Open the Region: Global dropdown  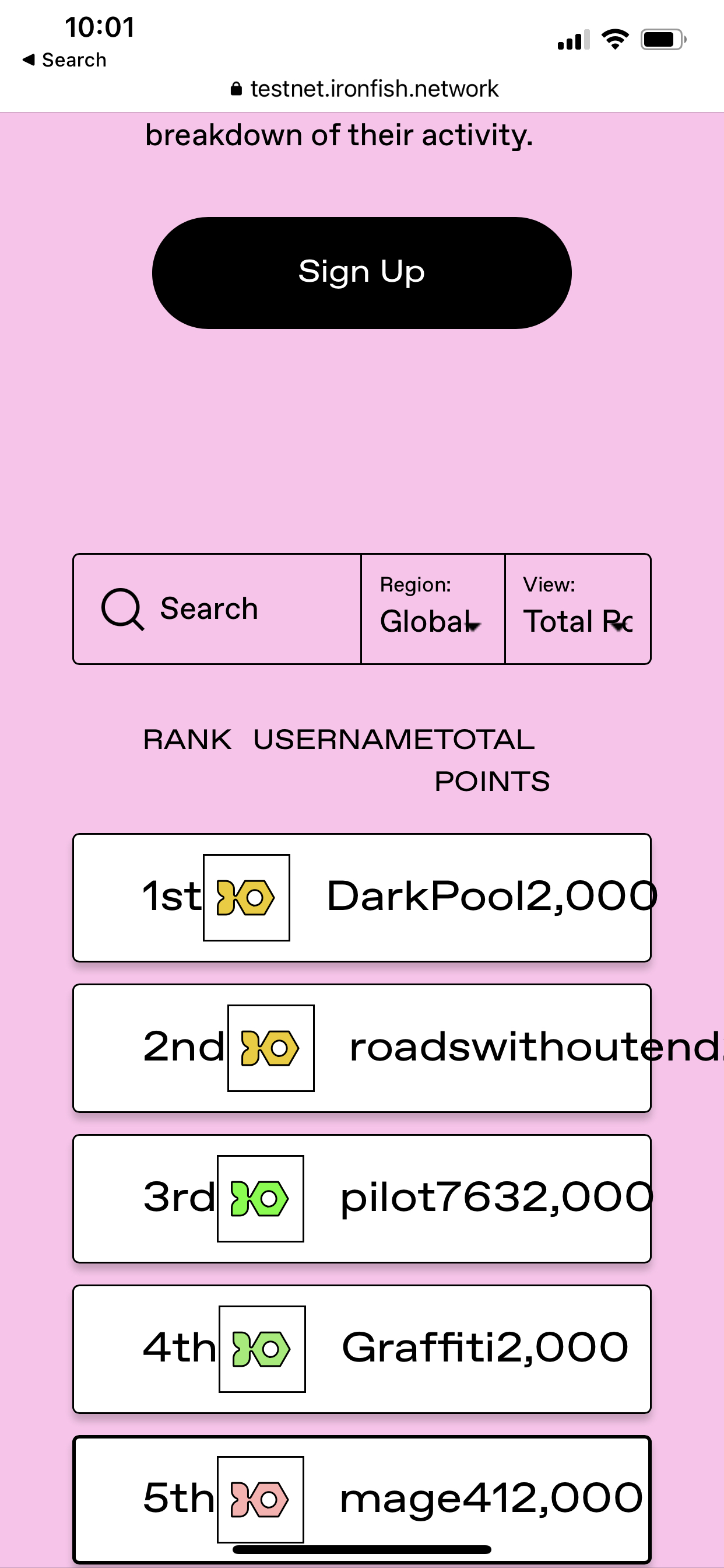(x=432, y=608)
